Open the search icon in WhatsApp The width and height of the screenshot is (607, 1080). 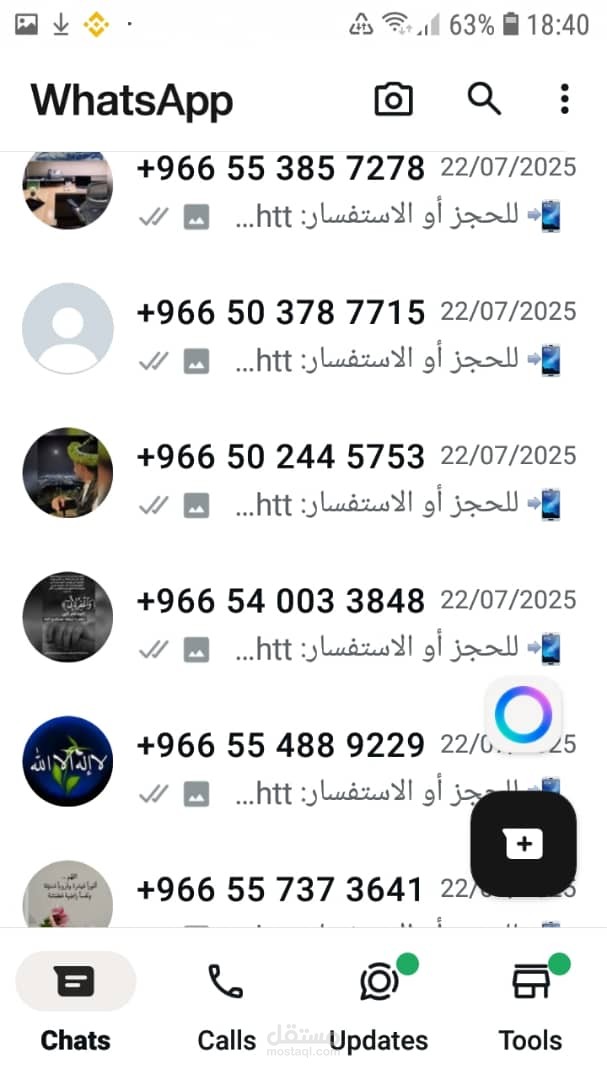(x=484, y=99)
